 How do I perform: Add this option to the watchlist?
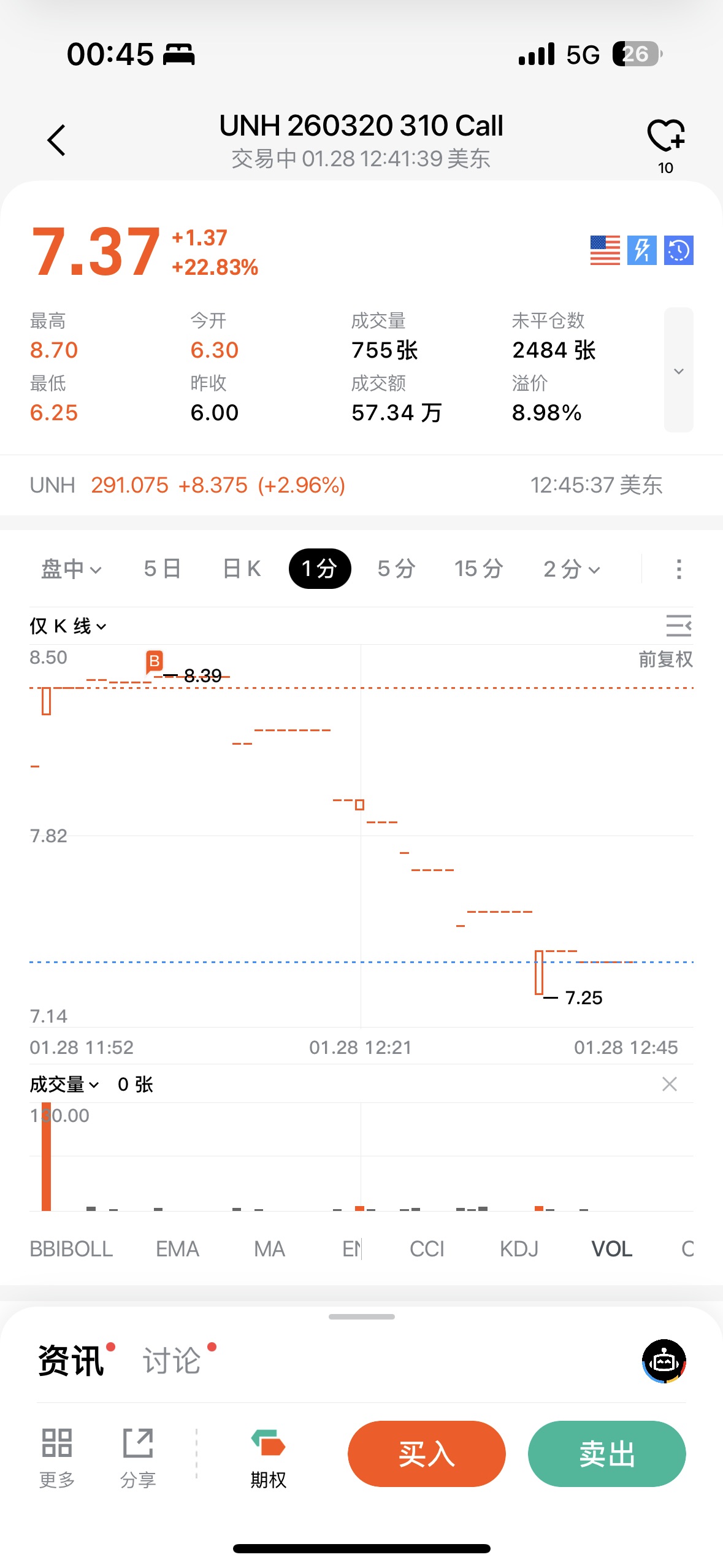pos(665,136)
